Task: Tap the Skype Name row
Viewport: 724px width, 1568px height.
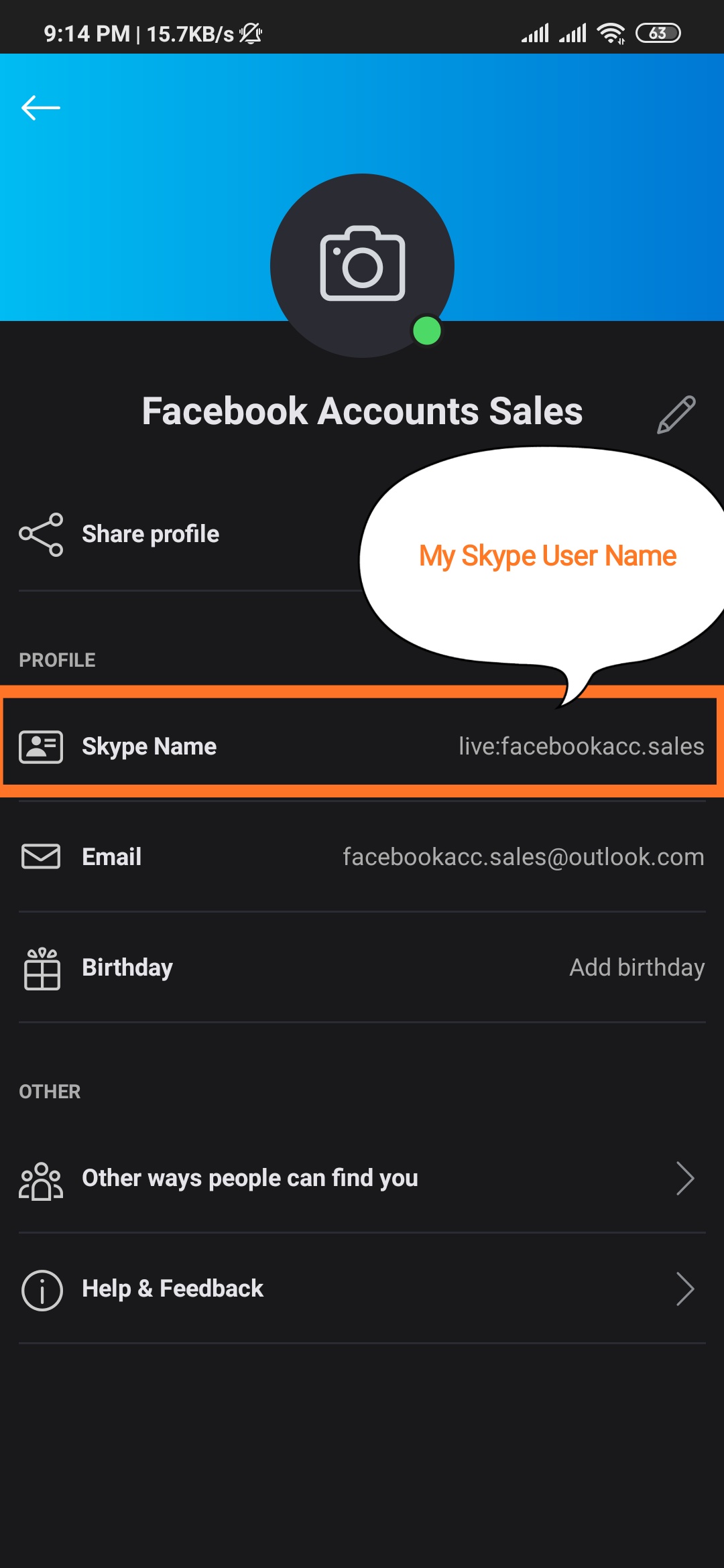Action: coord(362,746)
